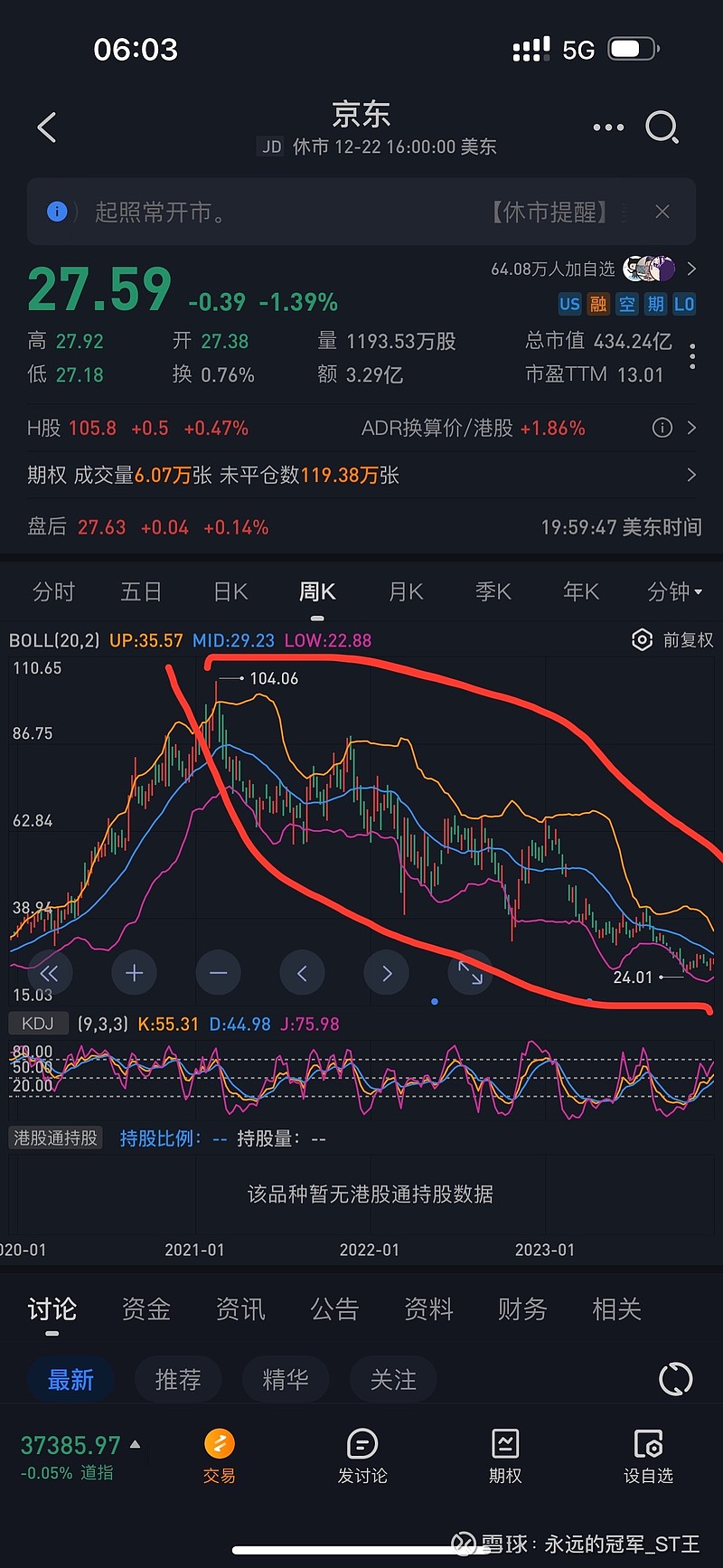Open the more options ellipsis menu

tap(607, 128)
